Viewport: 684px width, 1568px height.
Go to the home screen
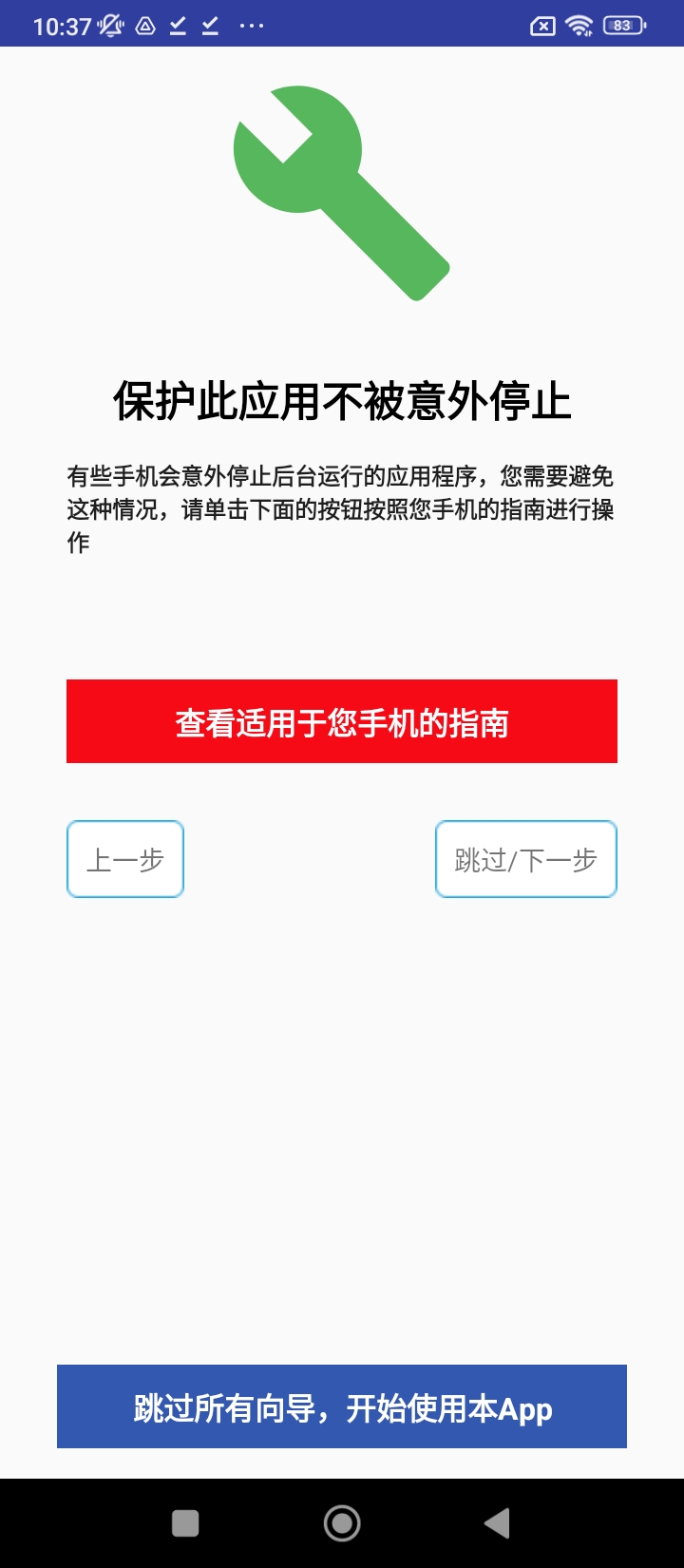[x=342, y=1523]
